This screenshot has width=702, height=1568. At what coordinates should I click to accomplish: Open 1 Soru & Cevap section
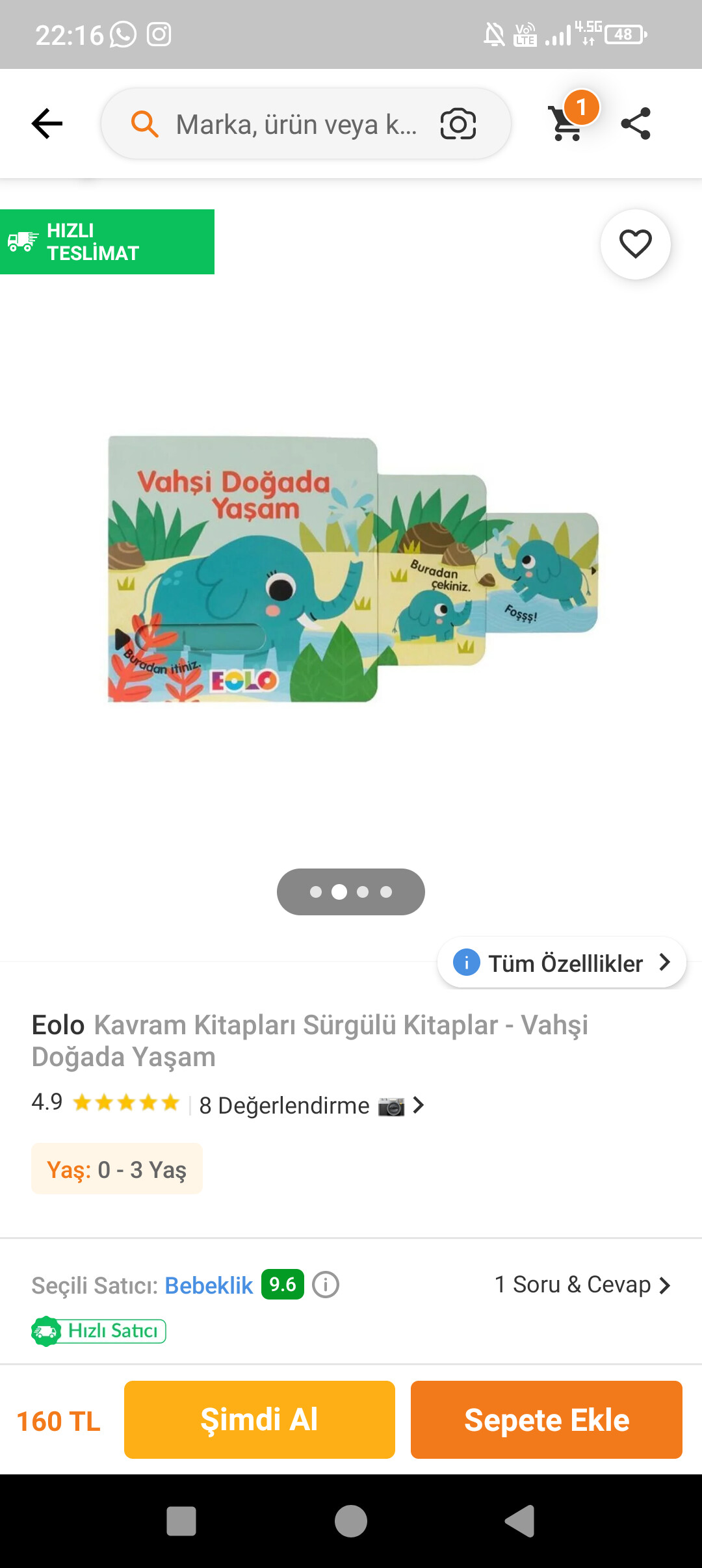pyautogui.click(x=582, y=1285)
